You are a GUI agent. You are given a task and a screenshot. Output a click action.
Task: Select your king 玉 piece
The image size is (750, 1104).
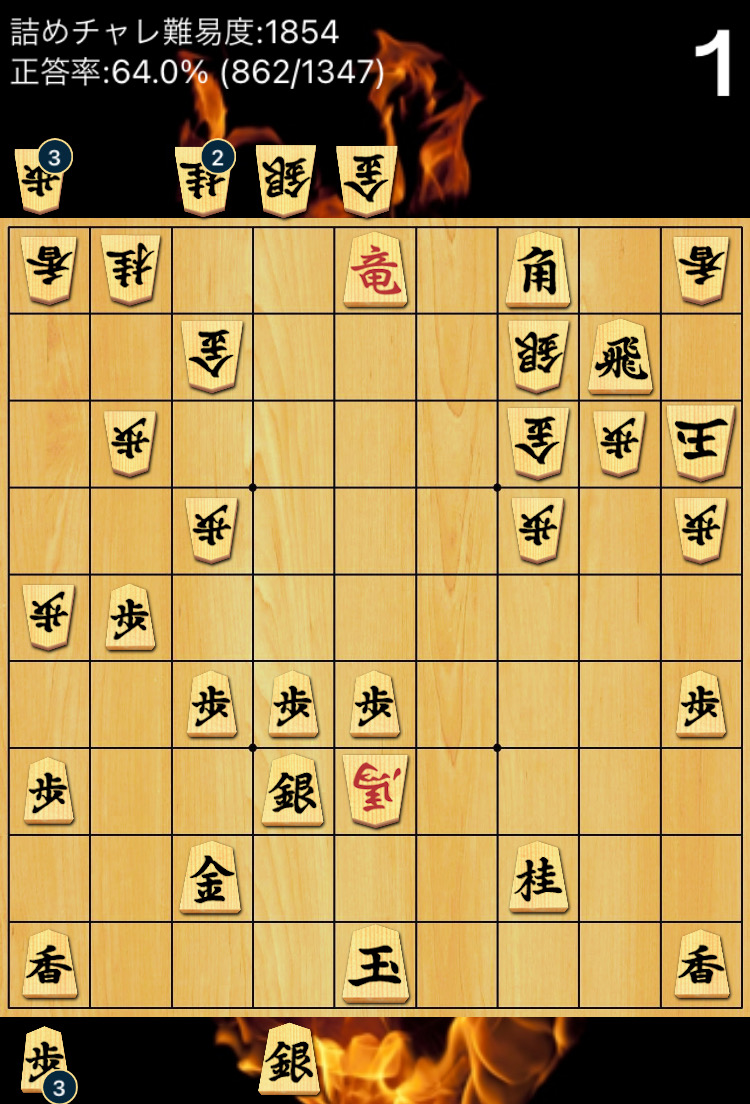pos(375,965)
